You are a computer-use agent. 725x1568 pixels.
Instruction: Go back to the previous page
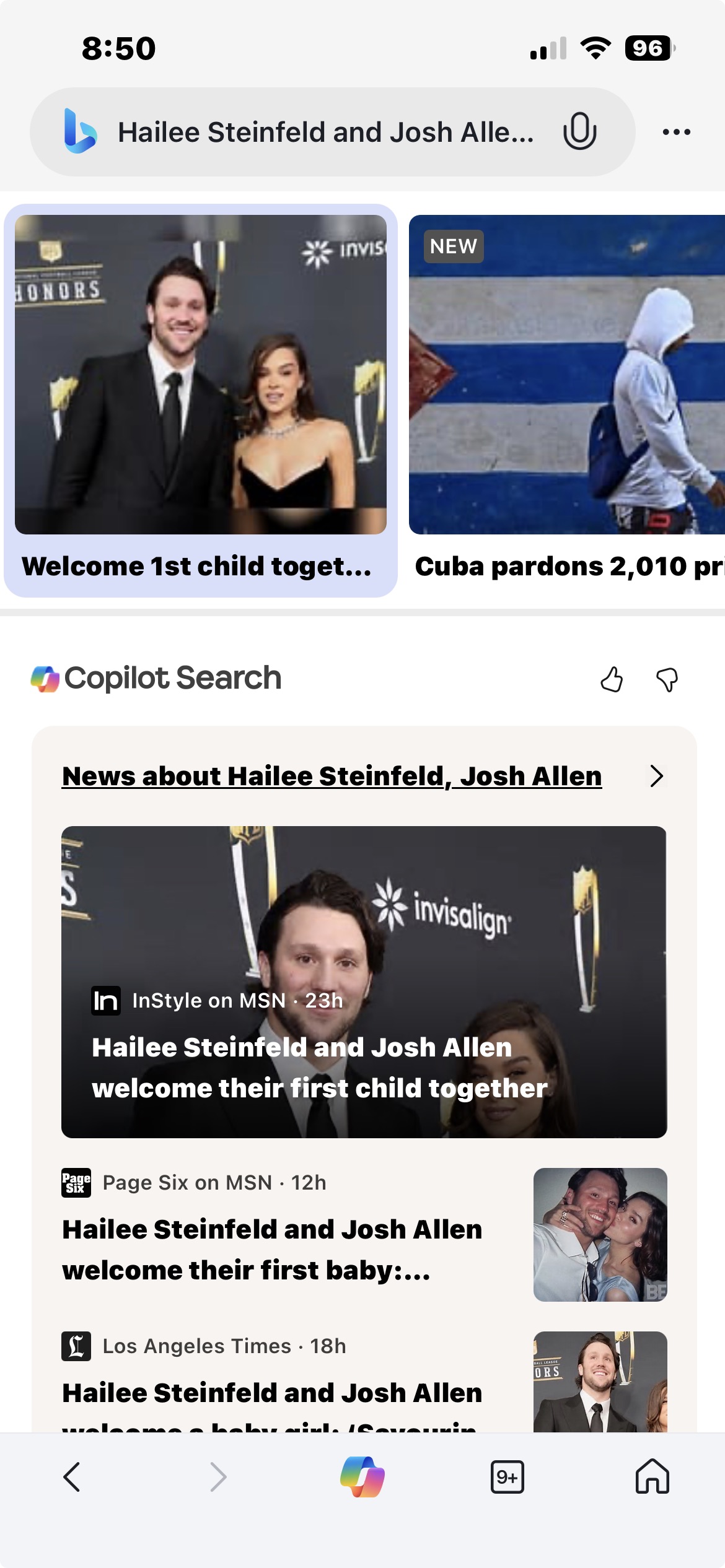pos(72,1477)
